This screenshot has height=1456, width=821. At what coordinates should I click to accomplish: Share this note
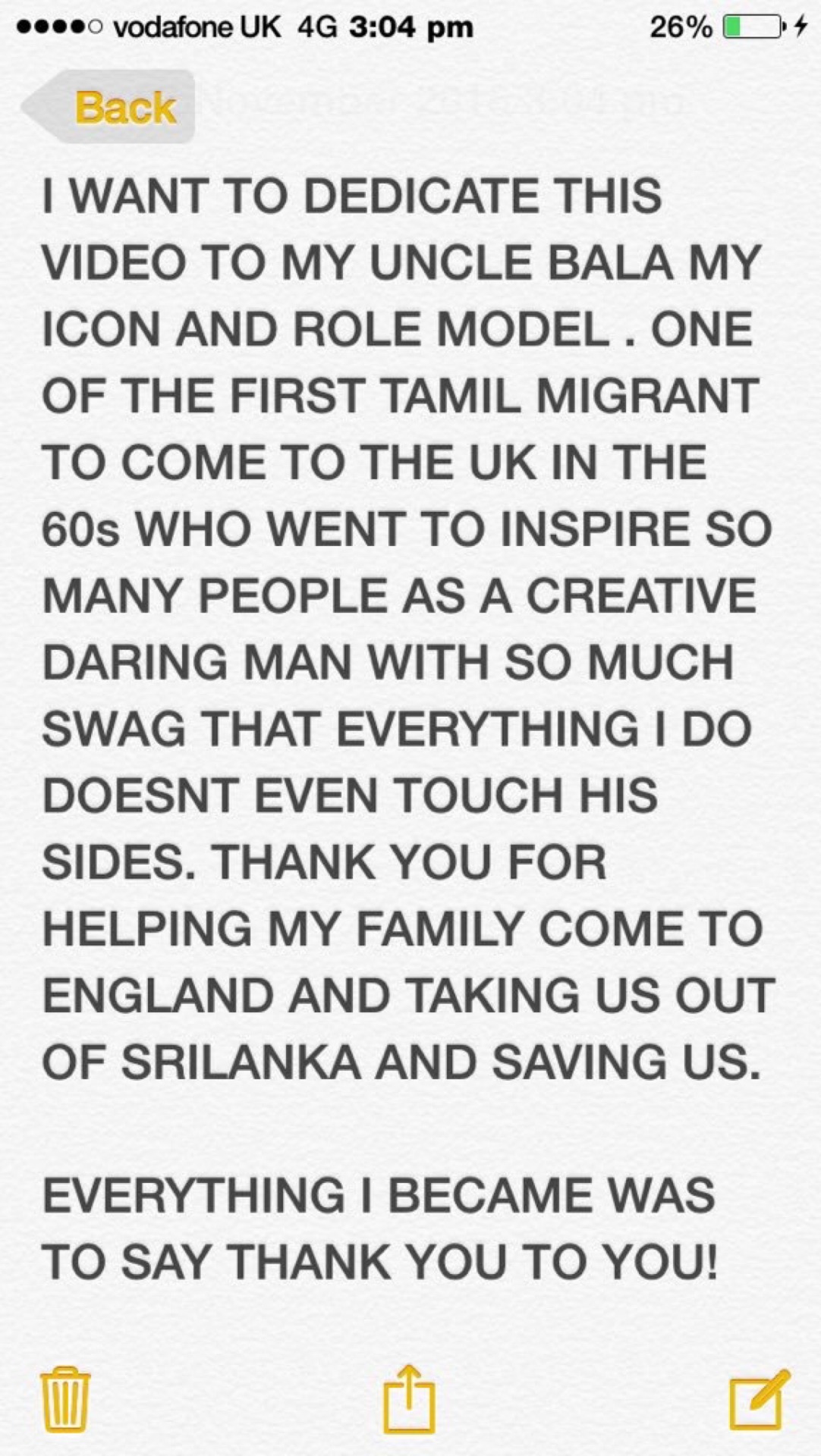click(409, 1398)
